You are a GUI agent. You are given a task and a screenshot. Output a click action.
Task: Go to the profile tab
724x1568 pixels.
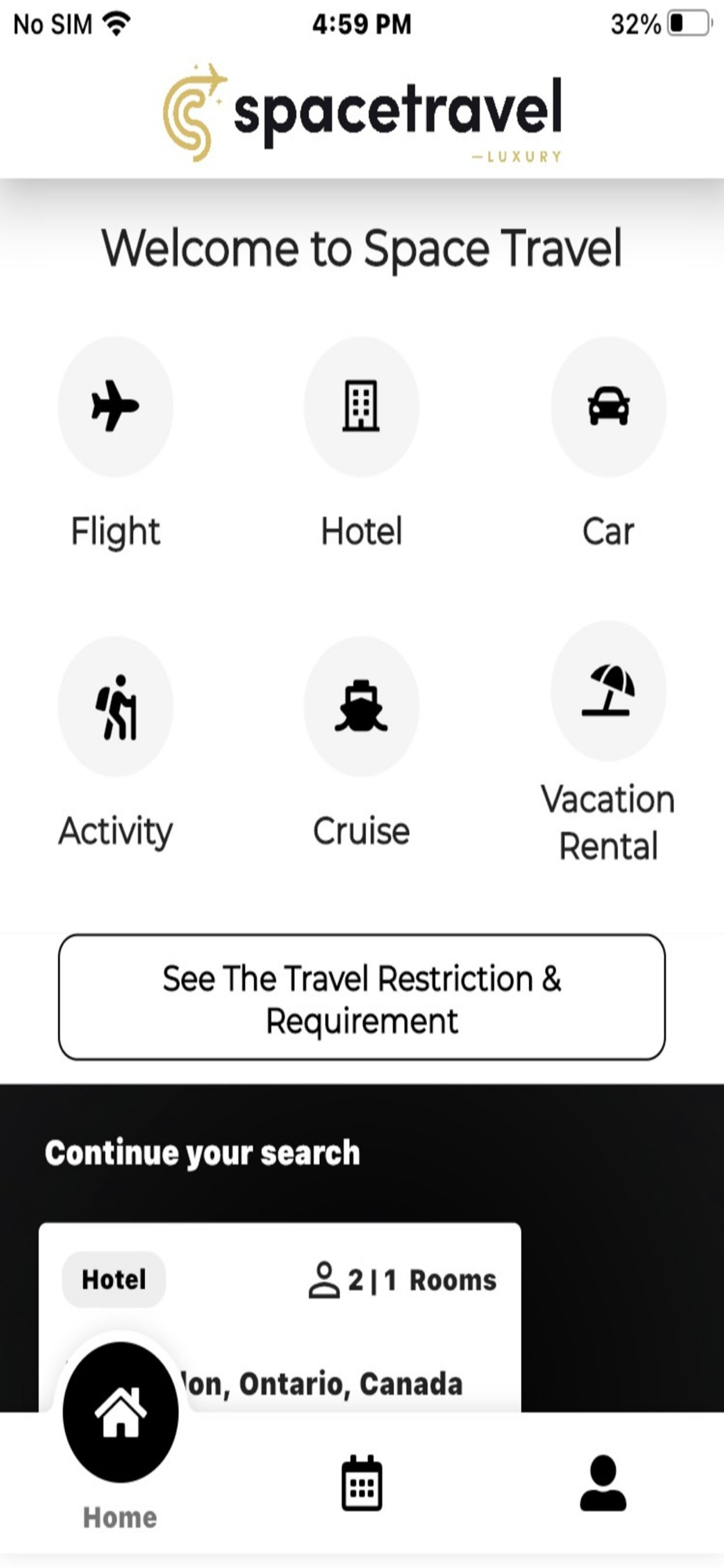(x=603, y=1483)
